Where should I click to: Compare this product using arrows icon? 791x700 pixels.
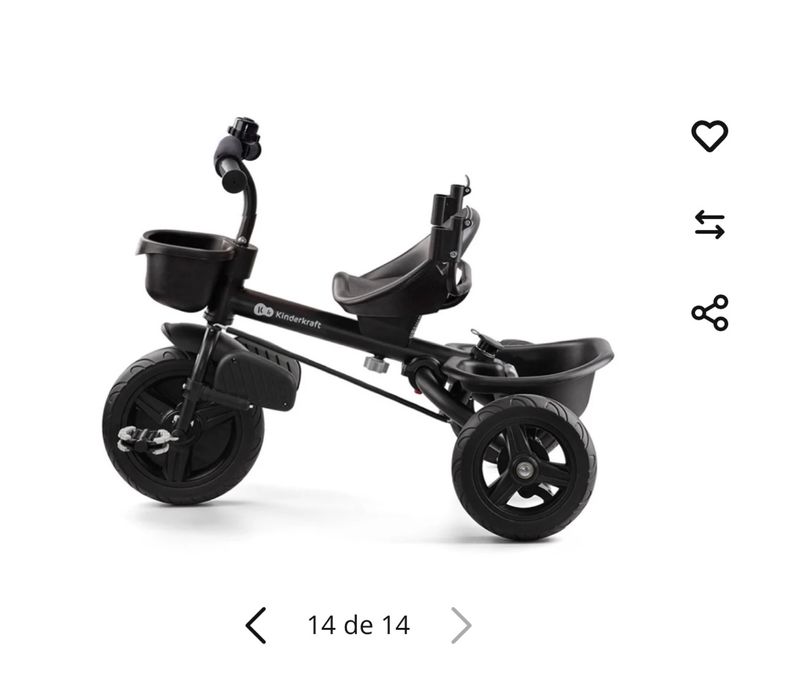(709, 224)
